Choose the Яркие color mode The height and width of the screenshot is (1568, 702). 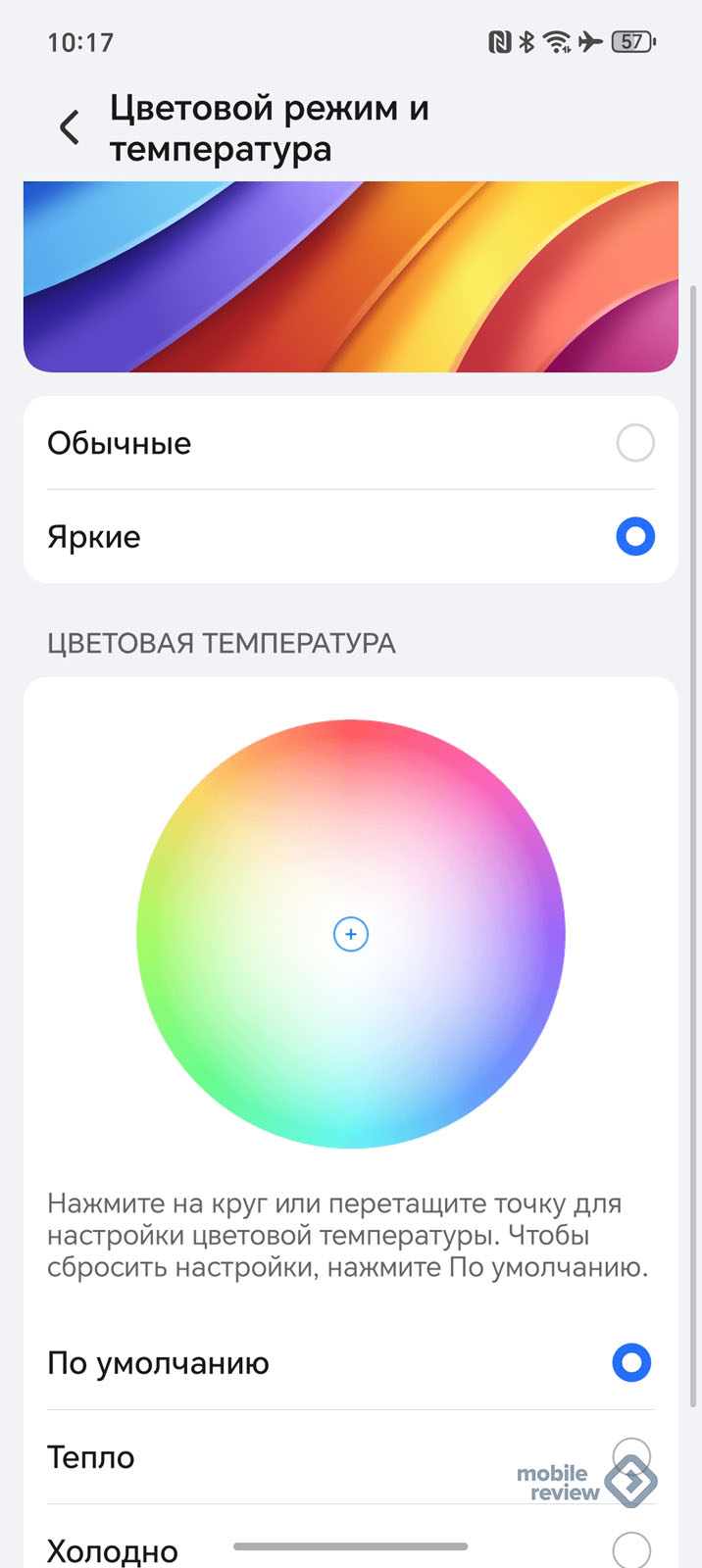click(351, 537)
